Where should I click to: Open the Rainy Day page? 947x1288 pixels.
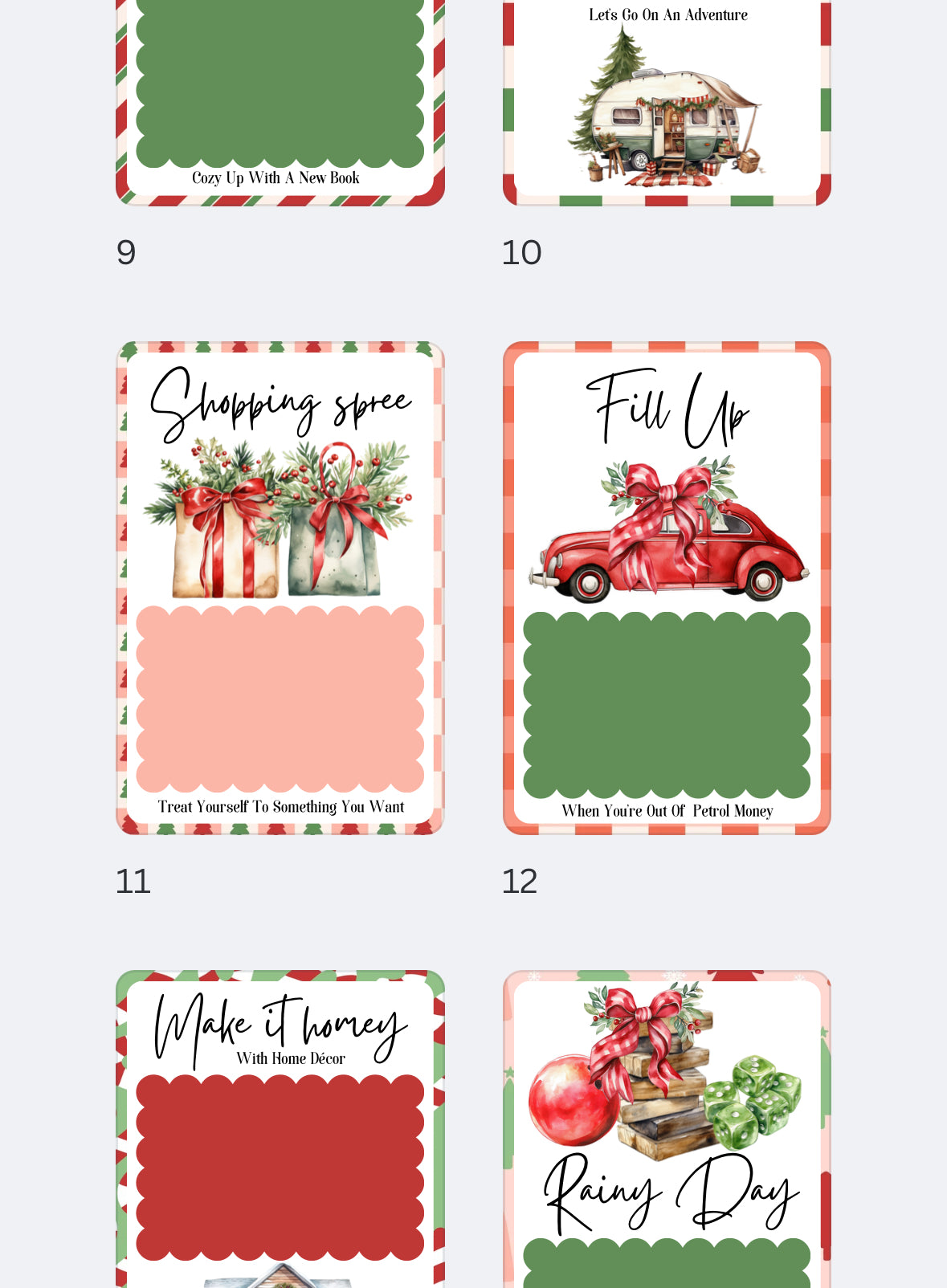[x=667, y=1128]
